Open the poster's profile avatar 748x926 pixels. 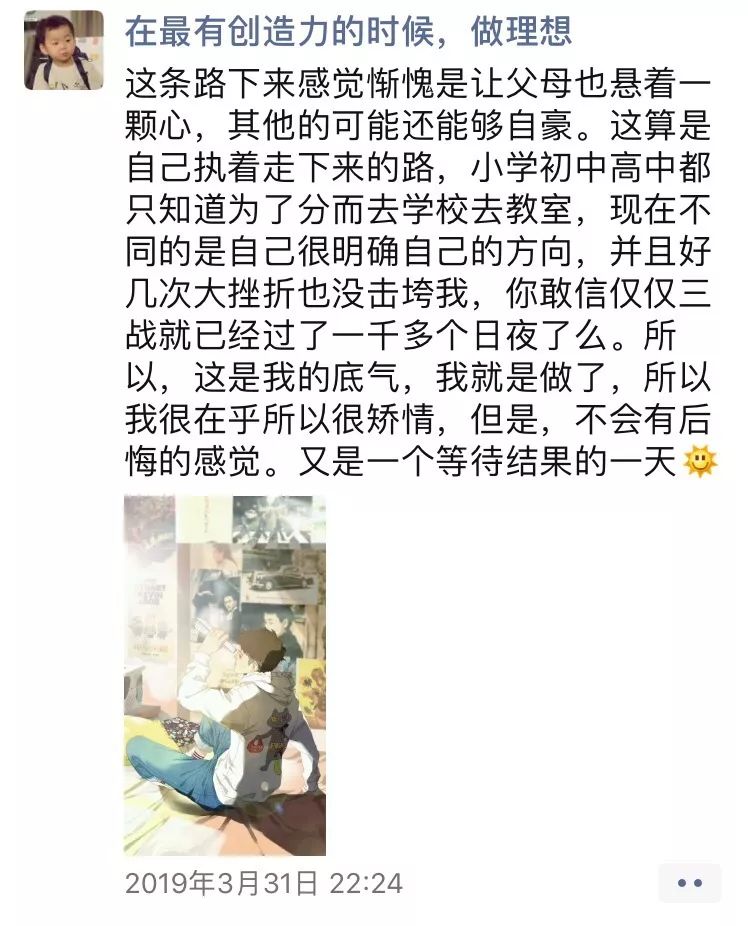pyautogui.click(x=63, y=50)
